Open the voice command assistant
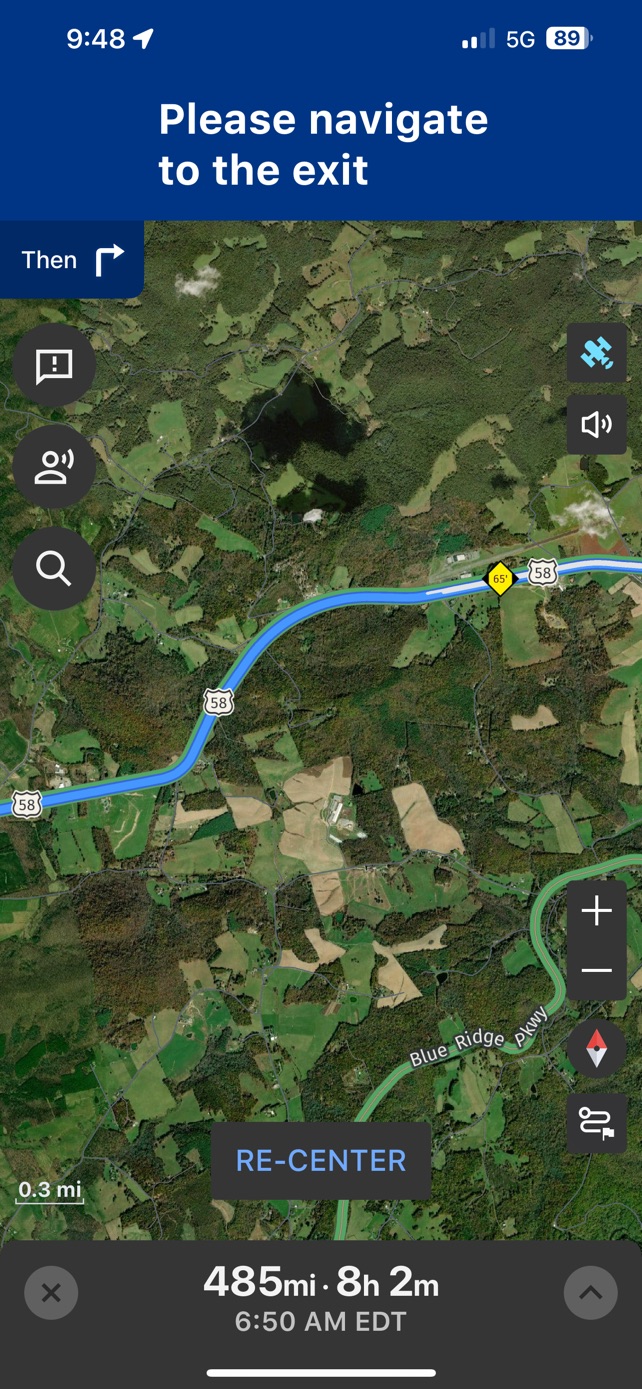The height and width of the screenshot is (1389, 642). pyautogui.click(x=54, y=467)
